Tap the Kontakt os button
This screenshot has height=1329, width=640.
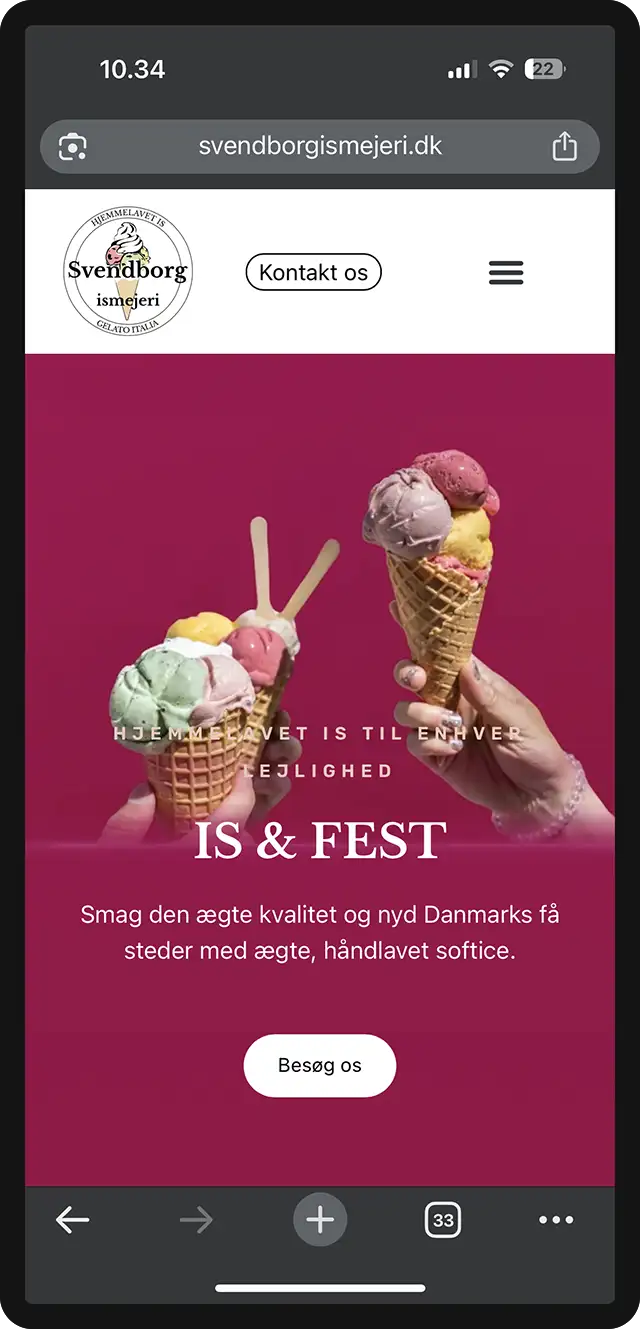[x=313, y=272]
